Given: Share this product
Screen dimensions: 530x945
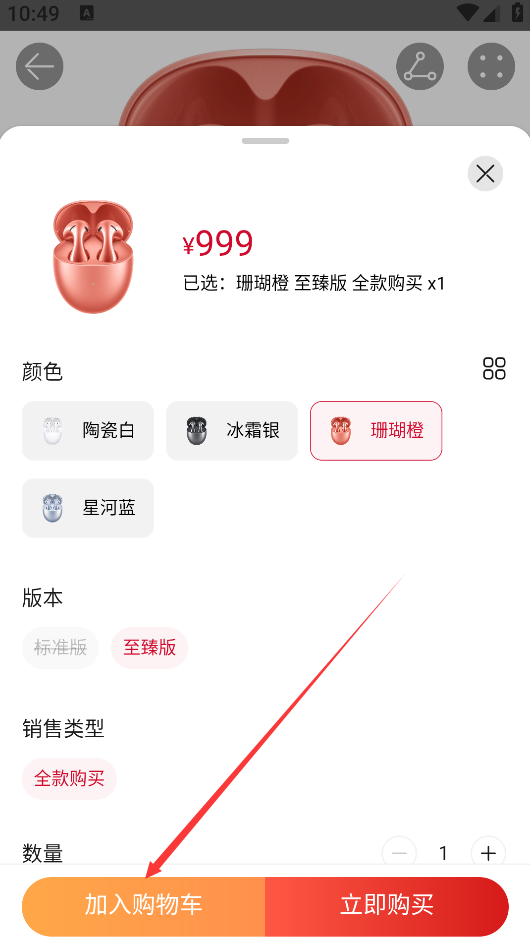Looking at the screenshot, I should (x=420, y=66).
